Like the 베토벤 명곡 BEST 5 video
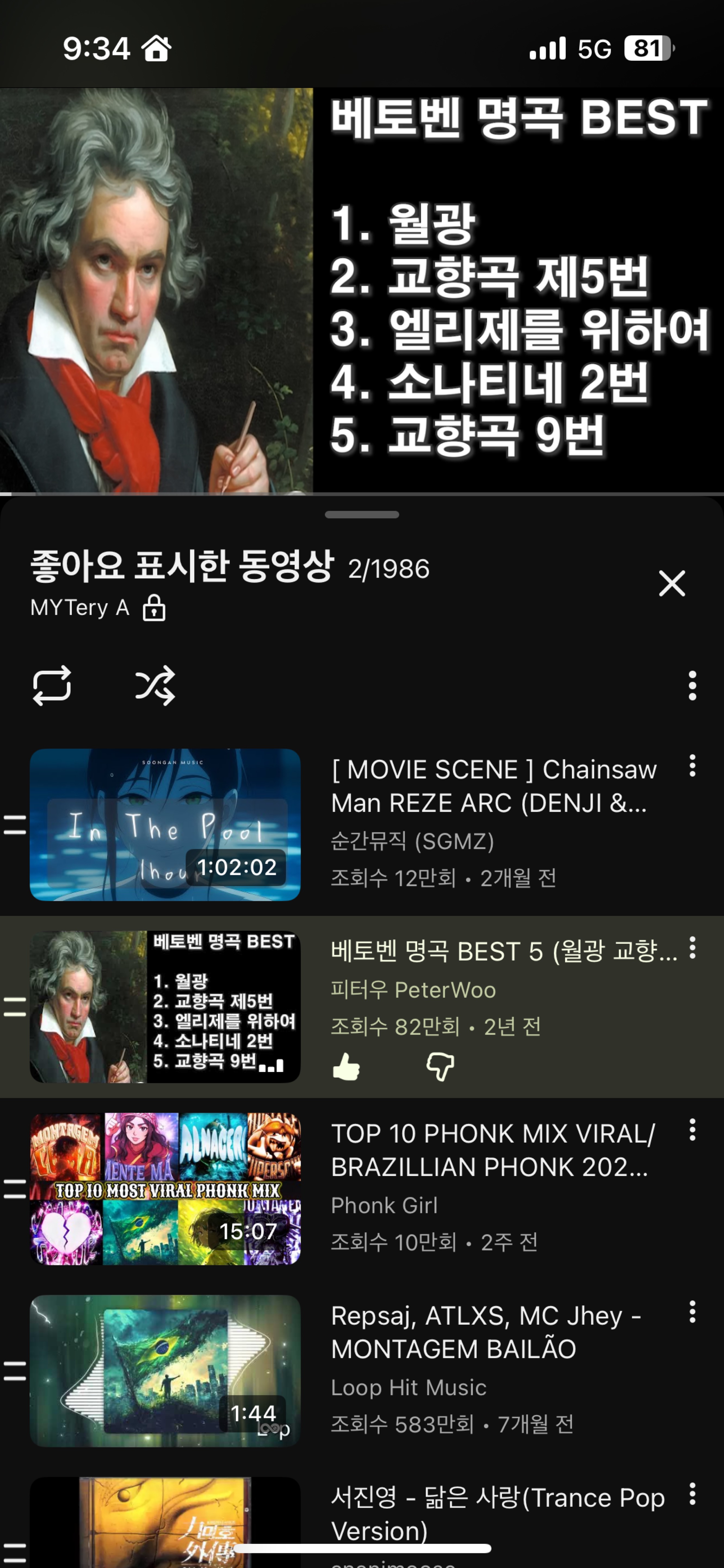This screenshot has height=1568, width=724. pyautogui.click(x=346, y=1067)
